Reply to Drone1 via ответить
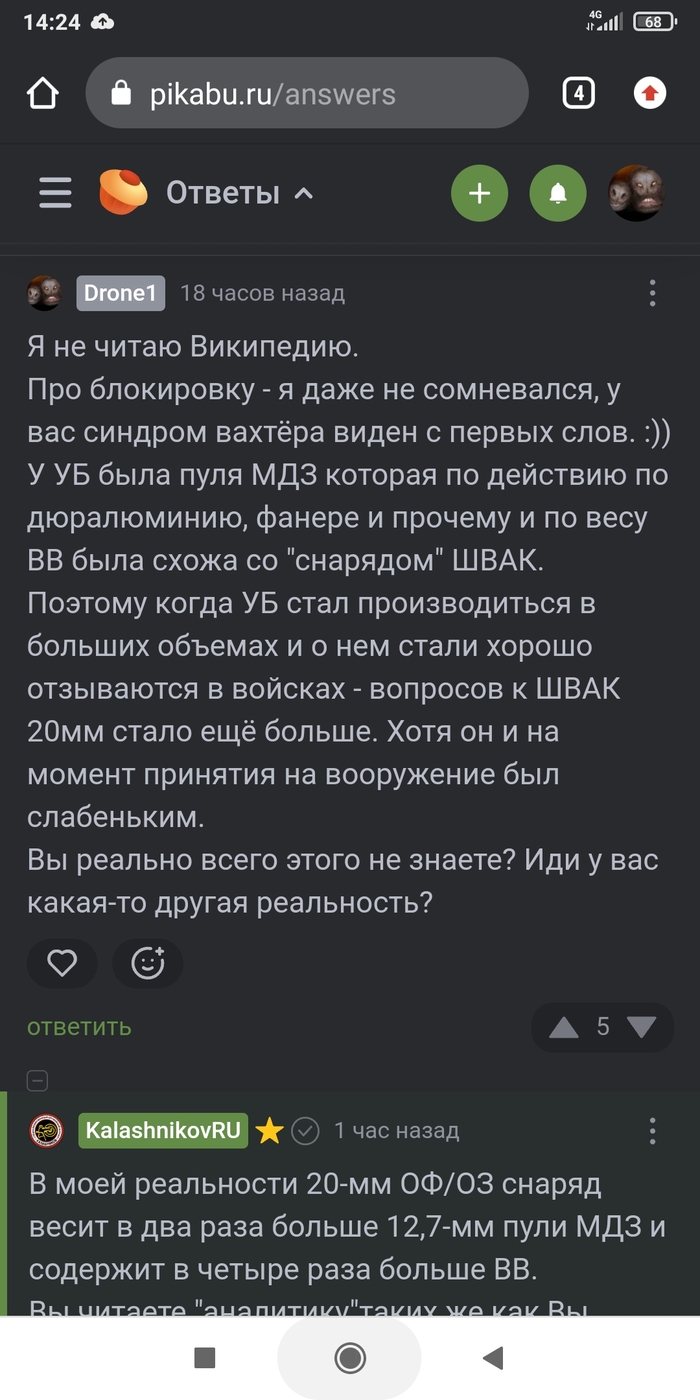This screenshot has height=1400, width=700. 79,1027
